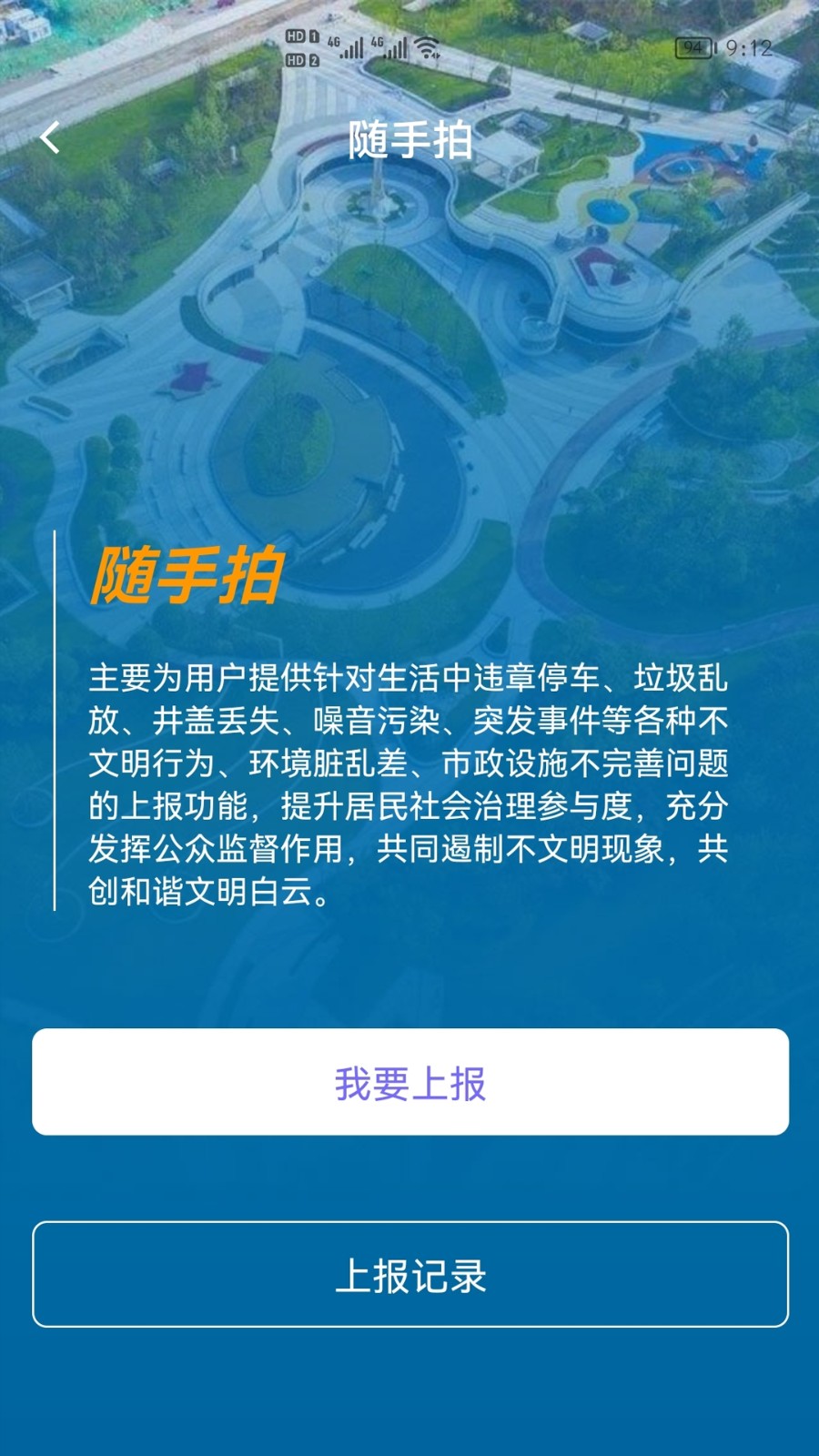This screenshot has height=1456, width=819.
Task: Open 上报记录 report history
Action: 410,1274
